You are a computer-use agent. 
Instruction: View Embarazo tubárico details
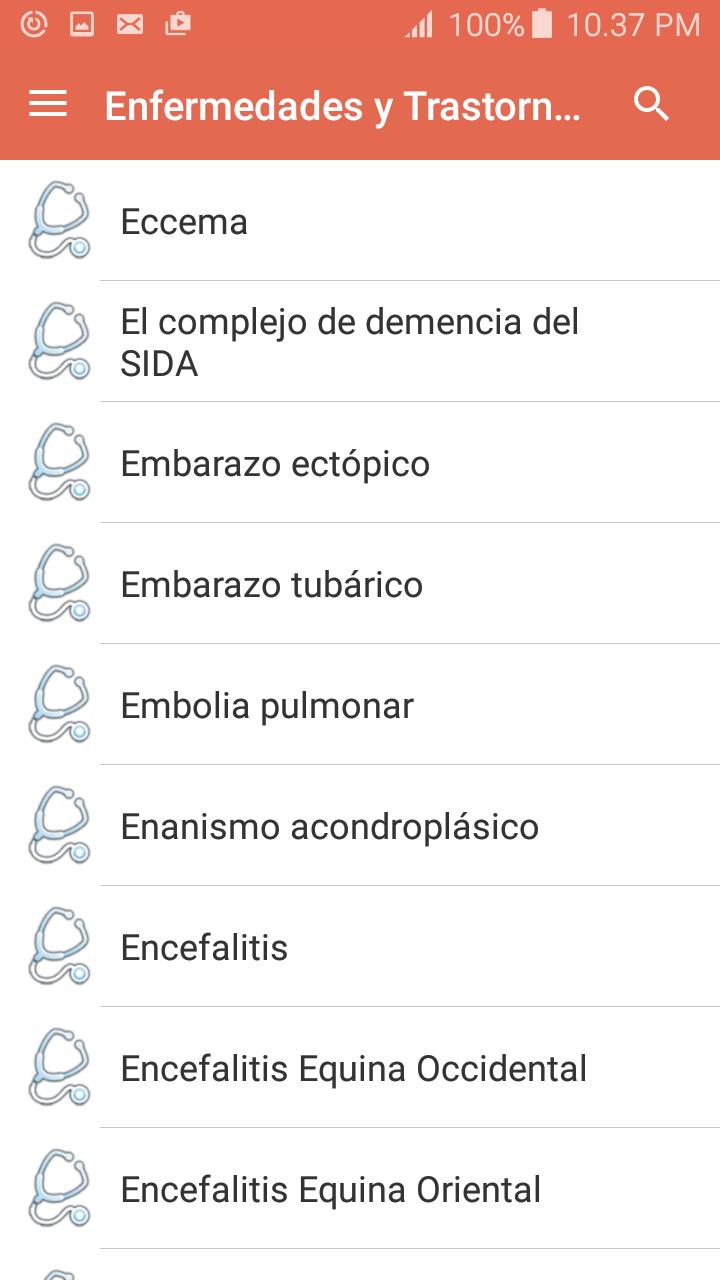point(360,584)
